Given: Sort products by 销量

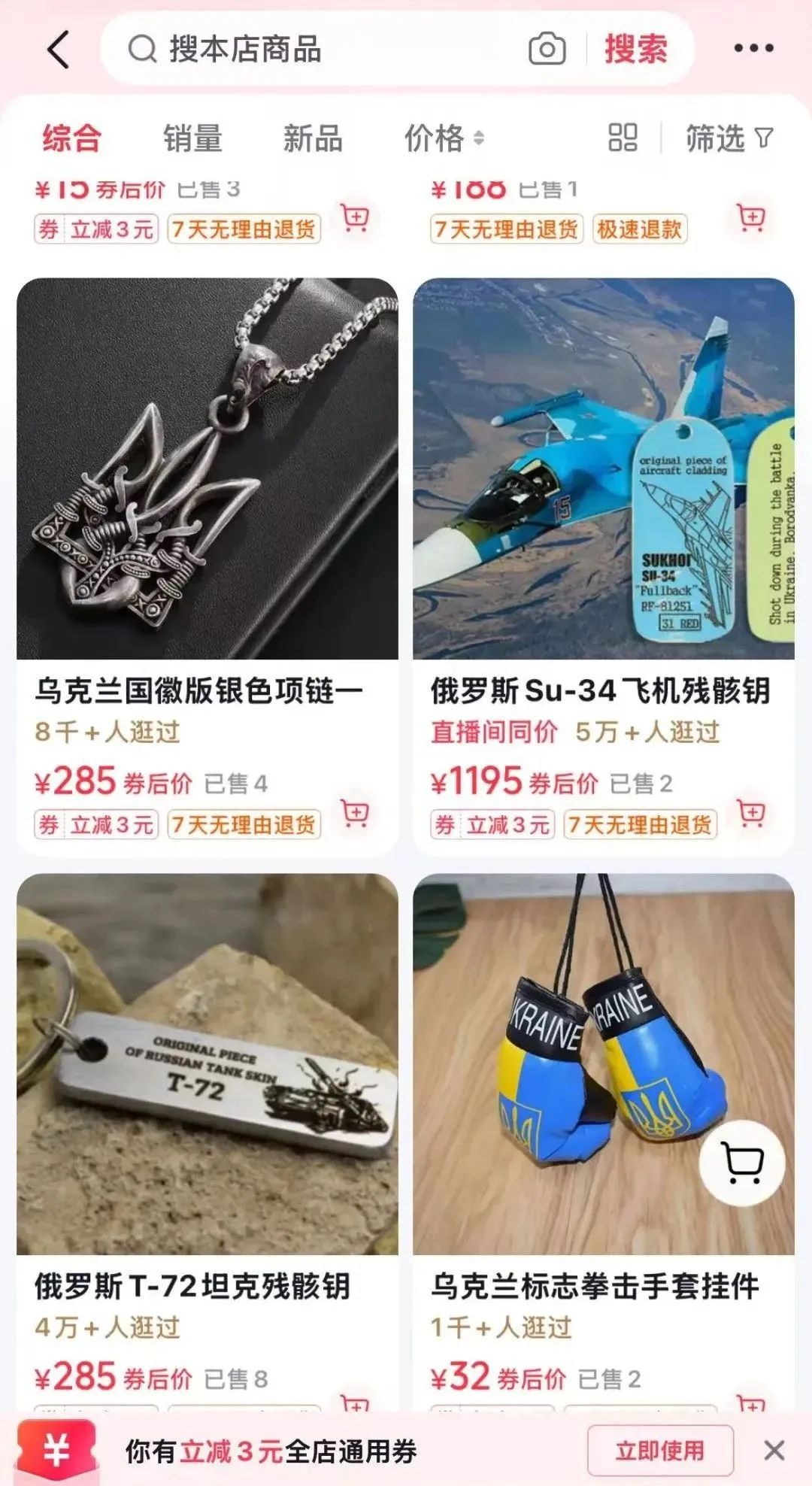Looking at the screenshot, I should (x=192, y=138).
